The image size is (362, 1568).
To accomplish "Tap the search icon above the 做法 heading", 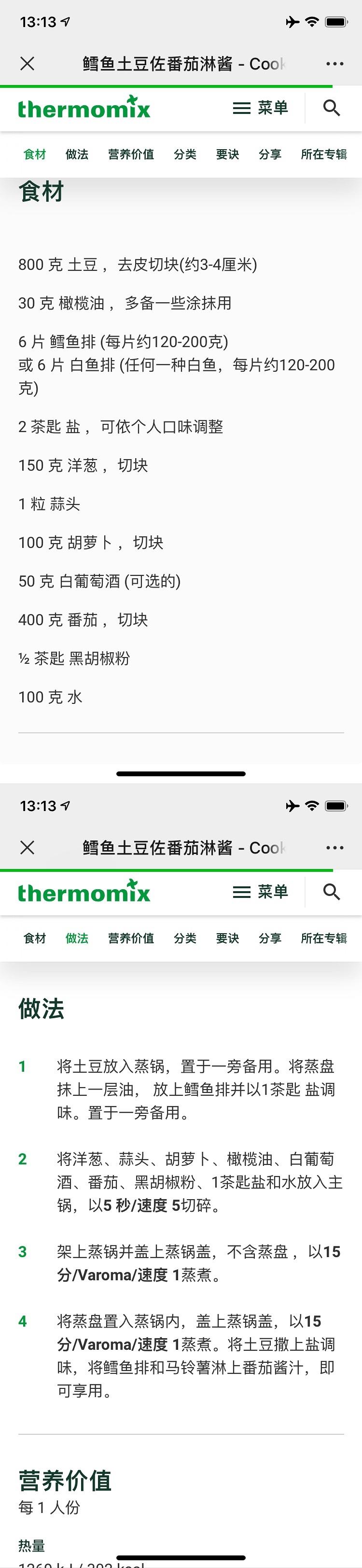I will click(x=332, y=892).
